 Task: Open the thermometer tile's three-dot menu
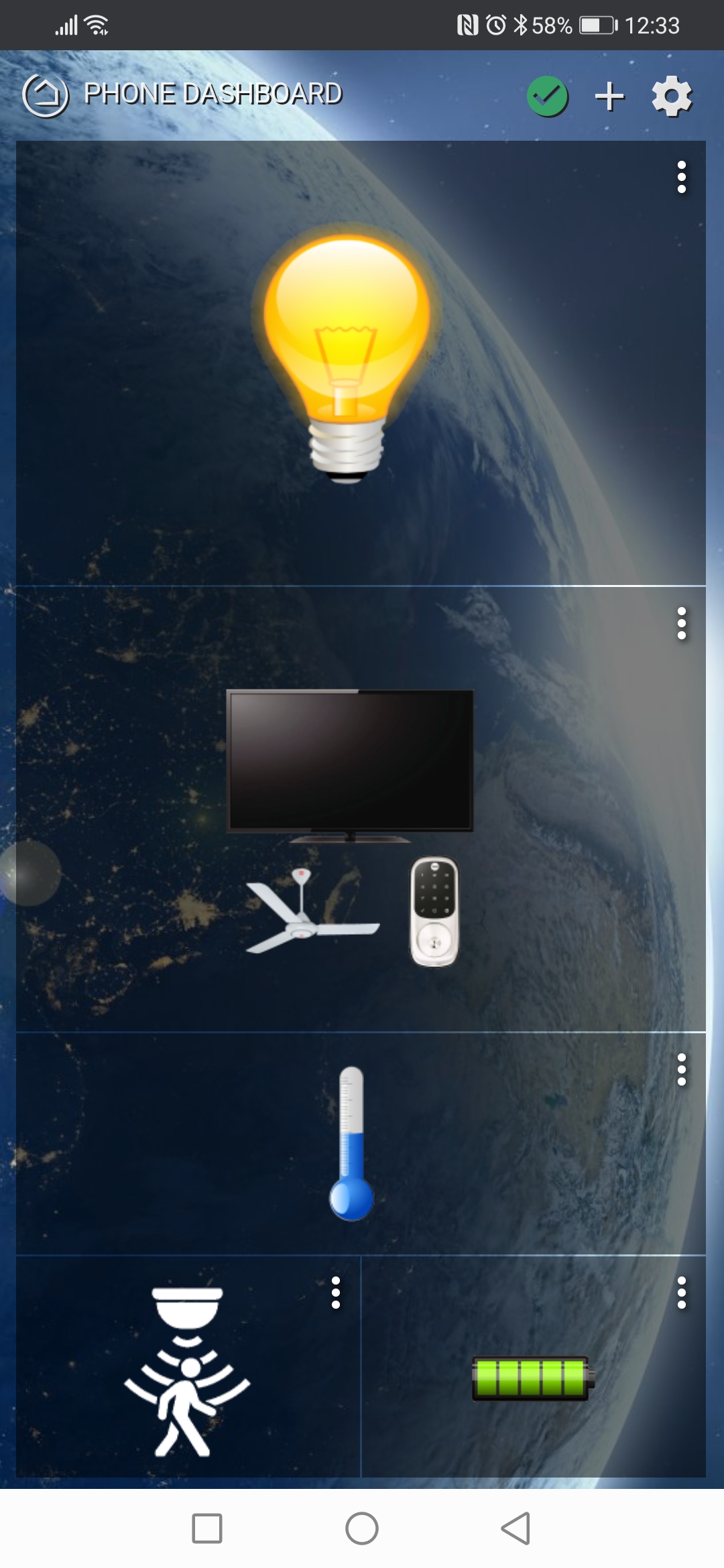[682, 1070]
